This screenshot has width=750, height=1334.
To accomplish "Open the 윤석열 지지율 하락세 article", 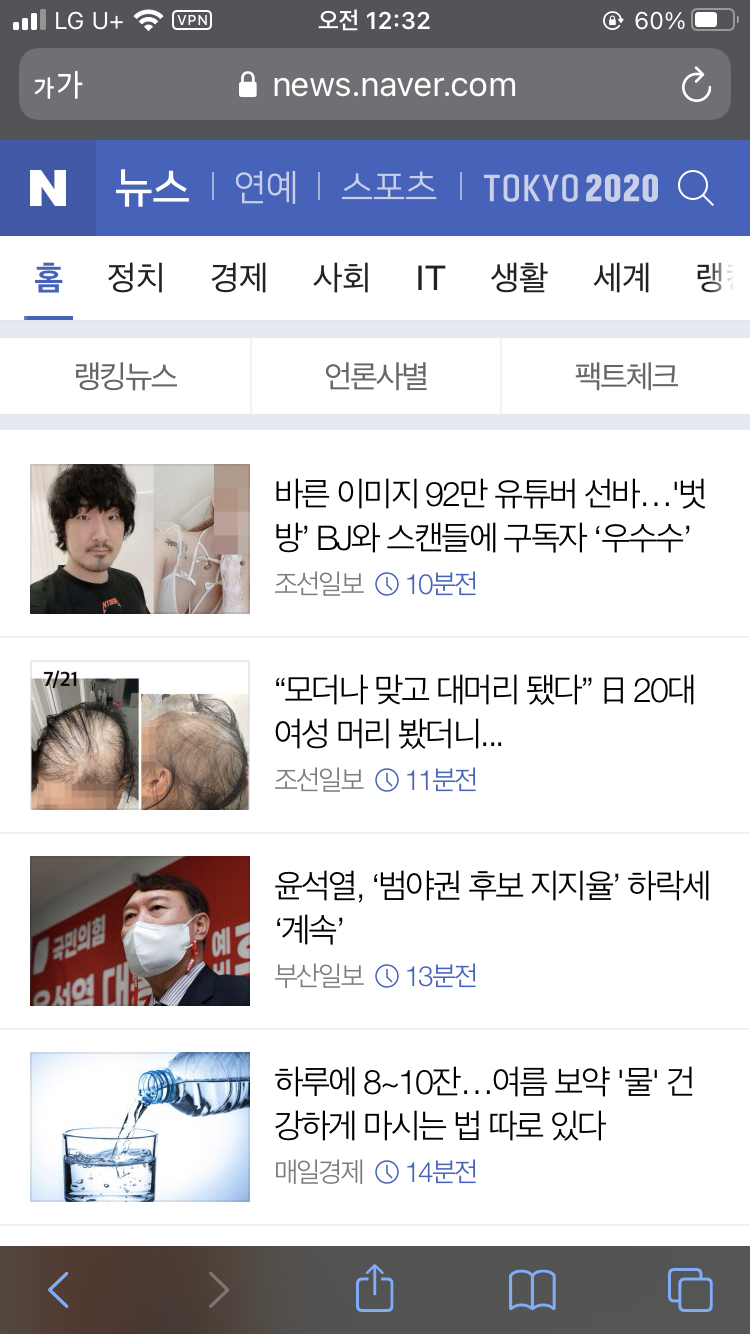I will coord(492,908).
